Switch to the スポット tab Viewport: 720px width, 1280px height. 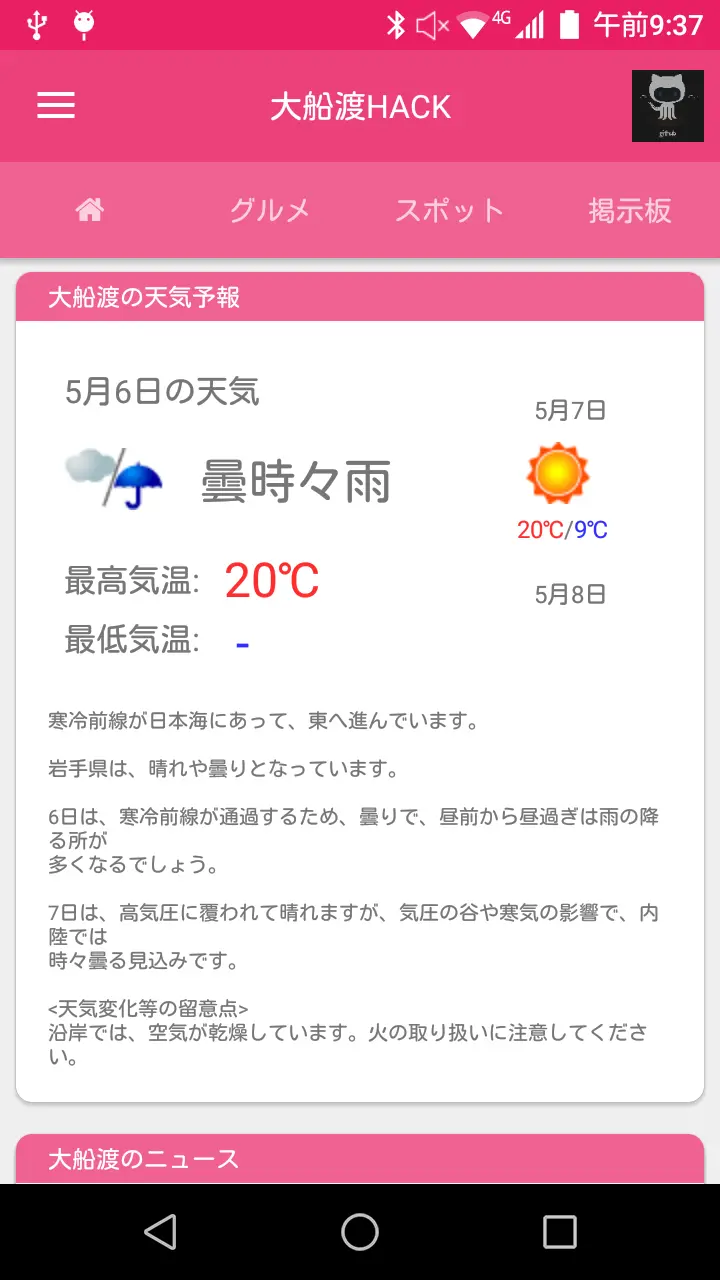click(x=450, y=210)
